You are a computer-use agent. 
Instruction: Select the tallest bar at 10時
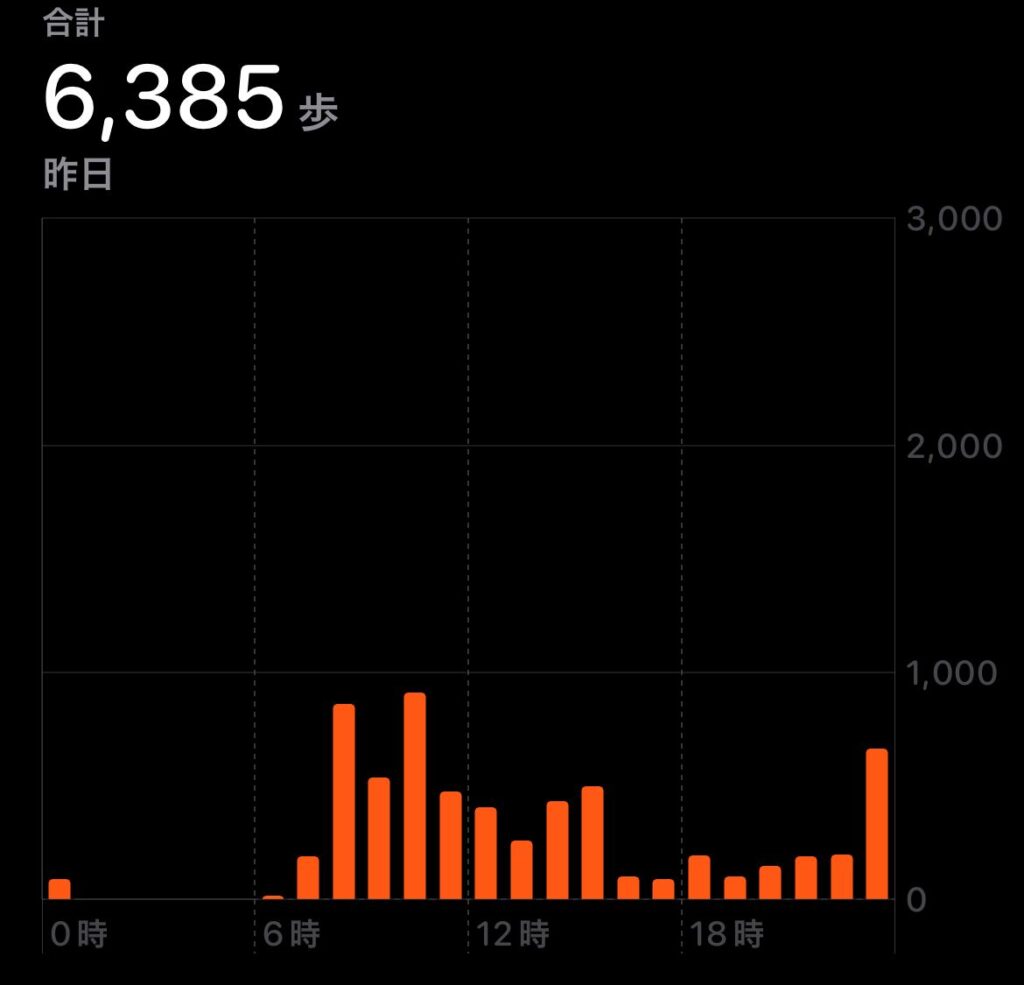tap(415, 796)
